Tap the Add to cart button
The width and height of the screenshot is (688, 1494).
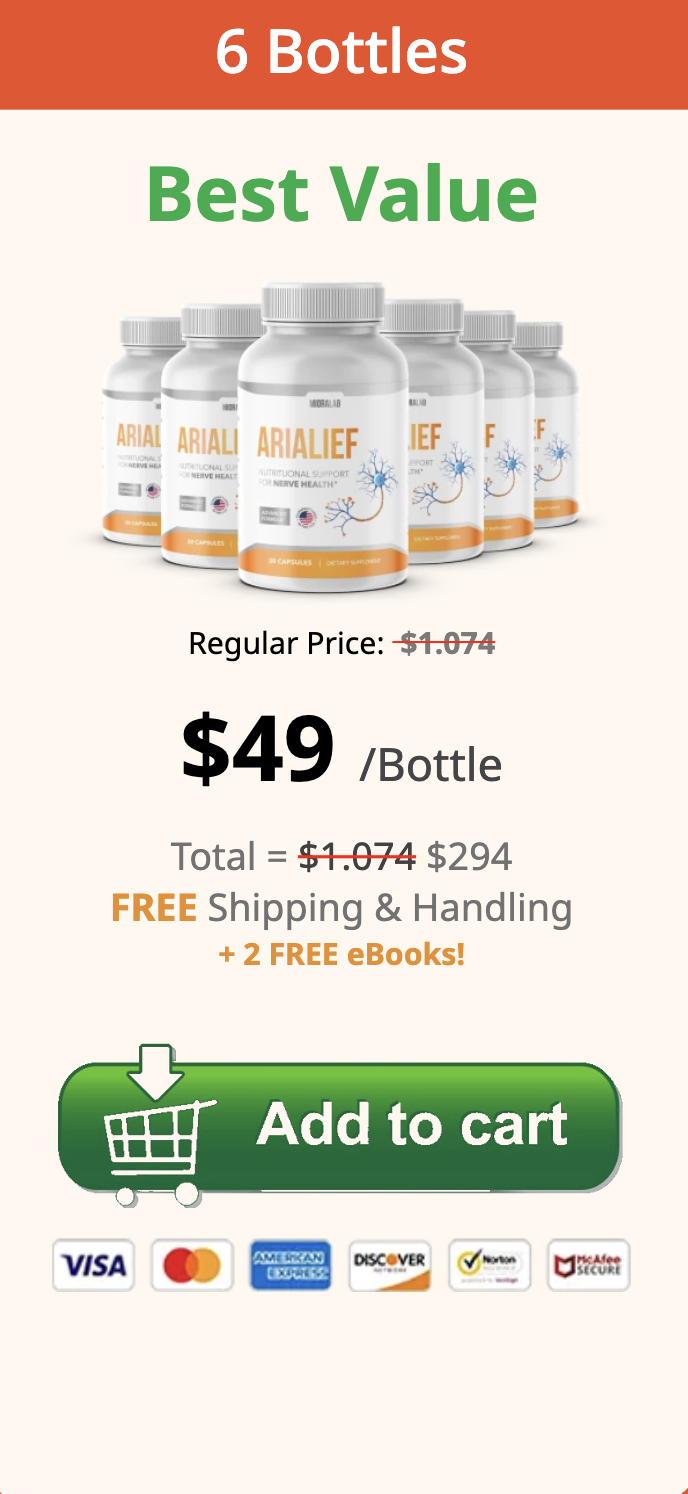pyautogui.click(x=340, y=1127)
